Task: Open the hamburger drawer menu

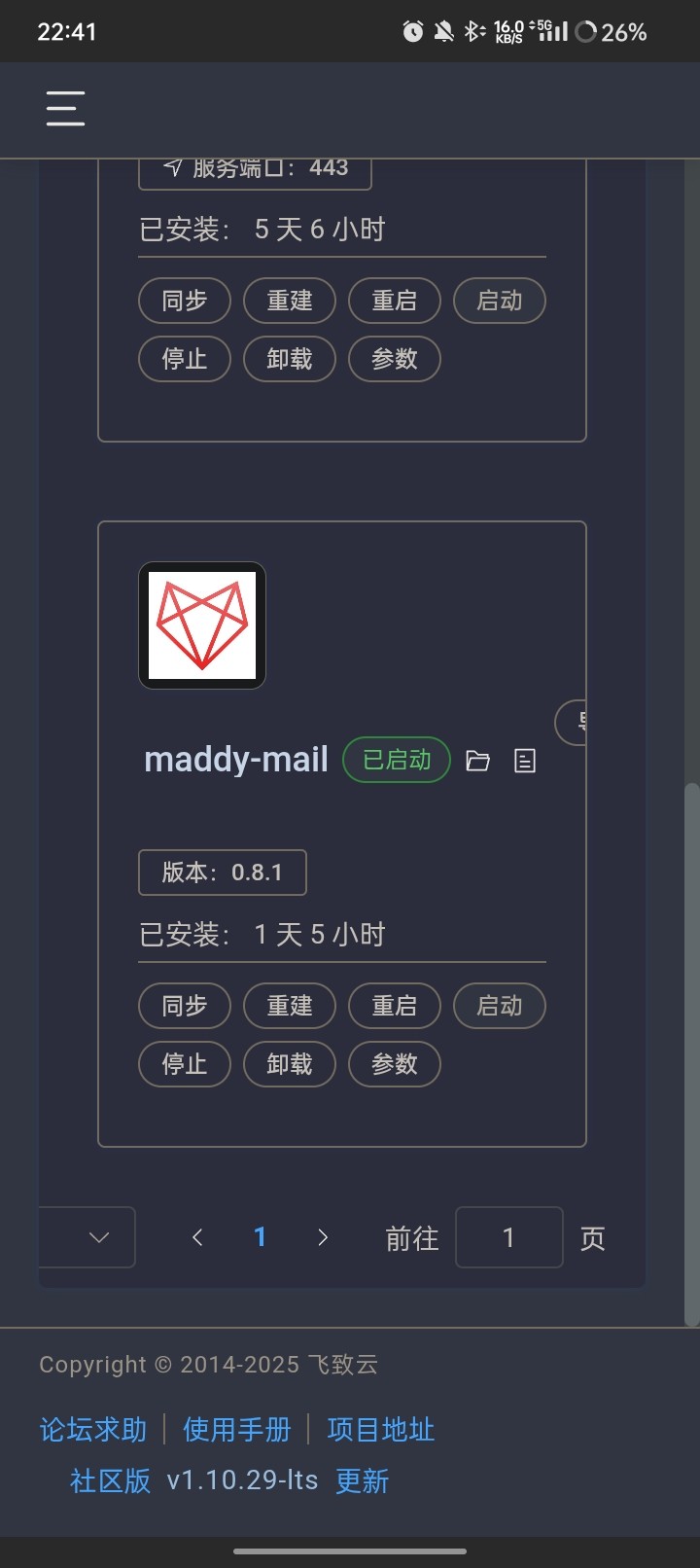Action: point(65,108)
